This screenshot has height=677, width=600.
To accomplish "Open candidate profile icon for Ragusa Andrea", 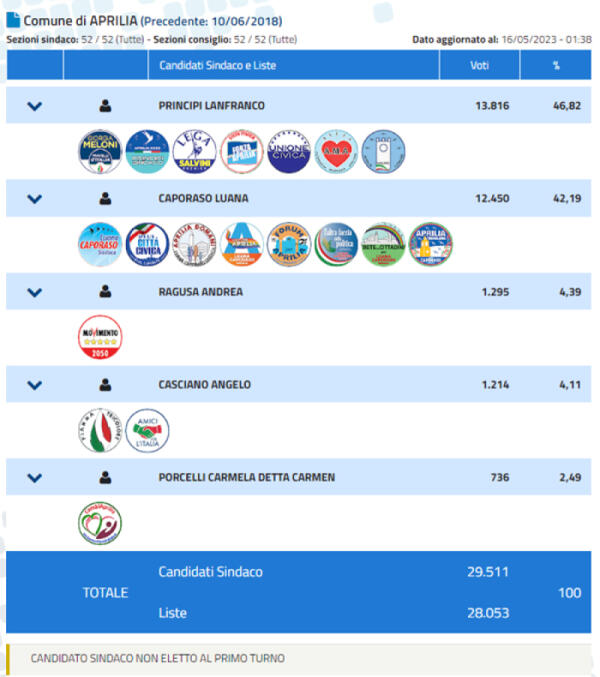I will (106, 292).
